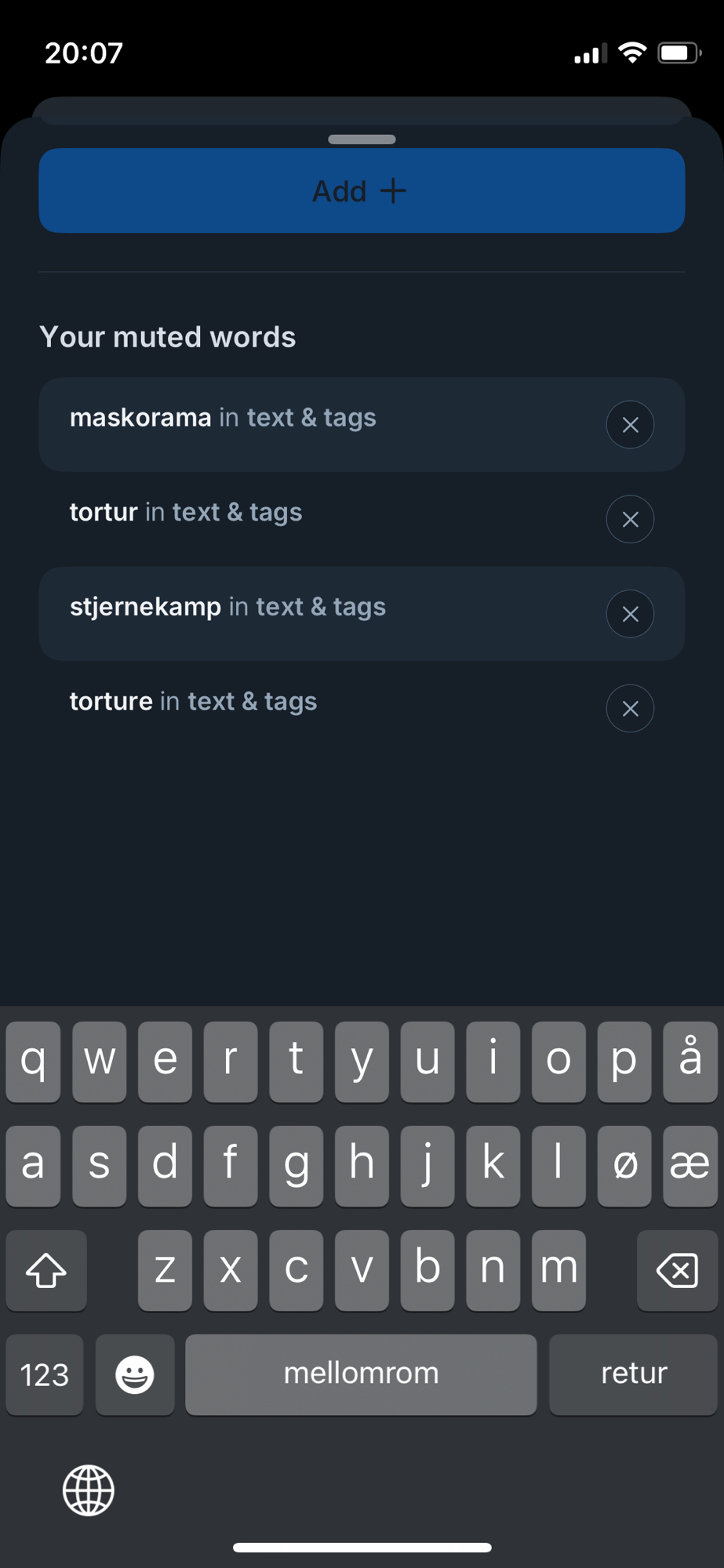
Task: Switch keyboard language with globe icon
Action: [x=89, y=1490]
